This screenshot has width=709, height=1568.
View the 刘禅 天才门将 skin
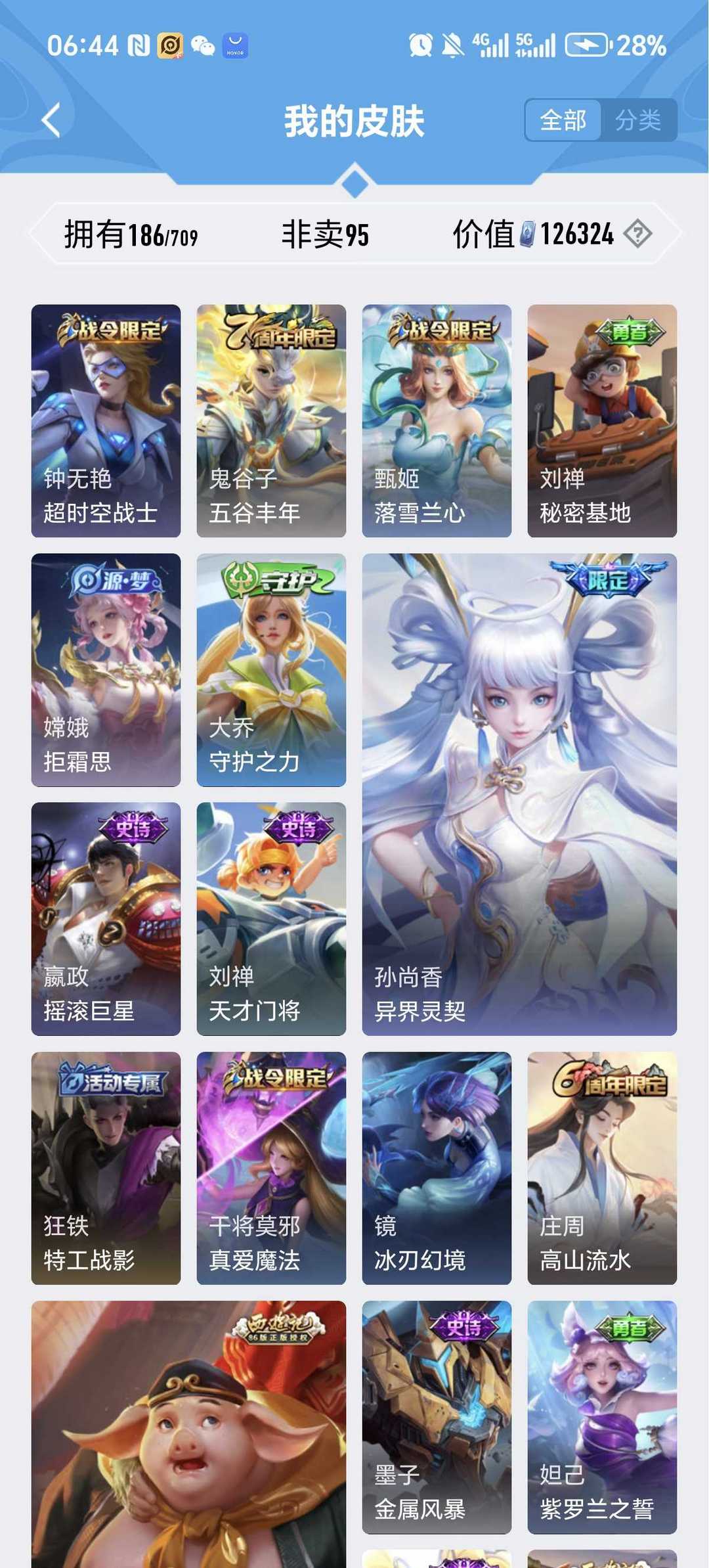coord(271,918)
